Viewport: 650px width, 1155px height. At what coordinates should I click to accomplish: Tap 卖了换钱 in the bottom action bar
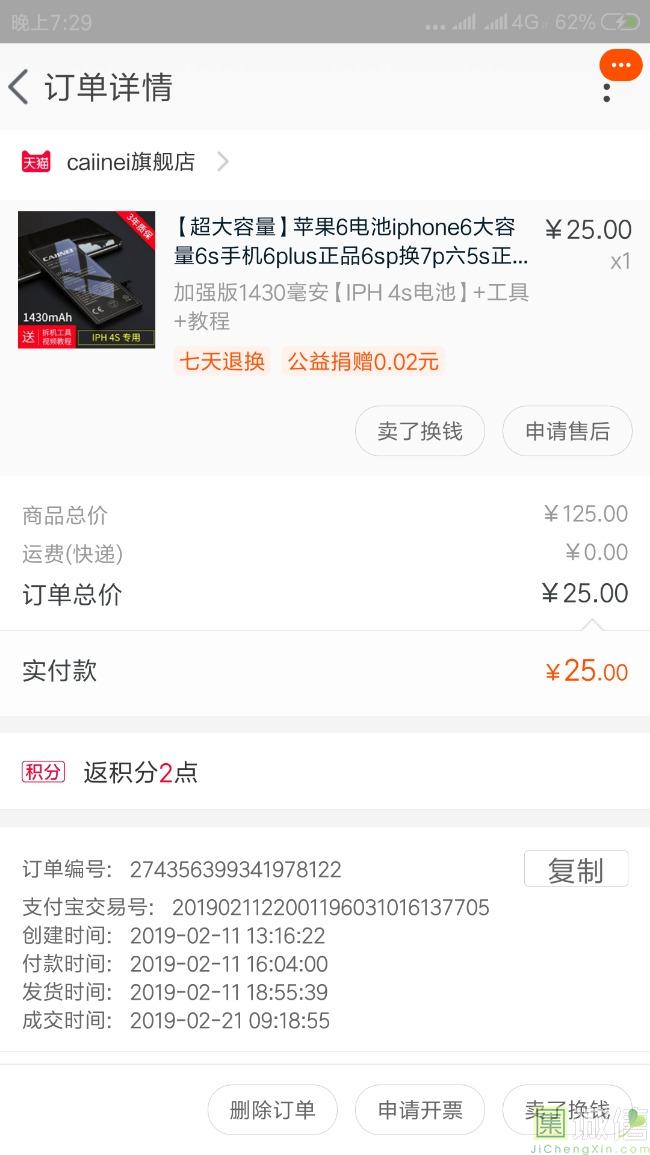point(567,1109)
